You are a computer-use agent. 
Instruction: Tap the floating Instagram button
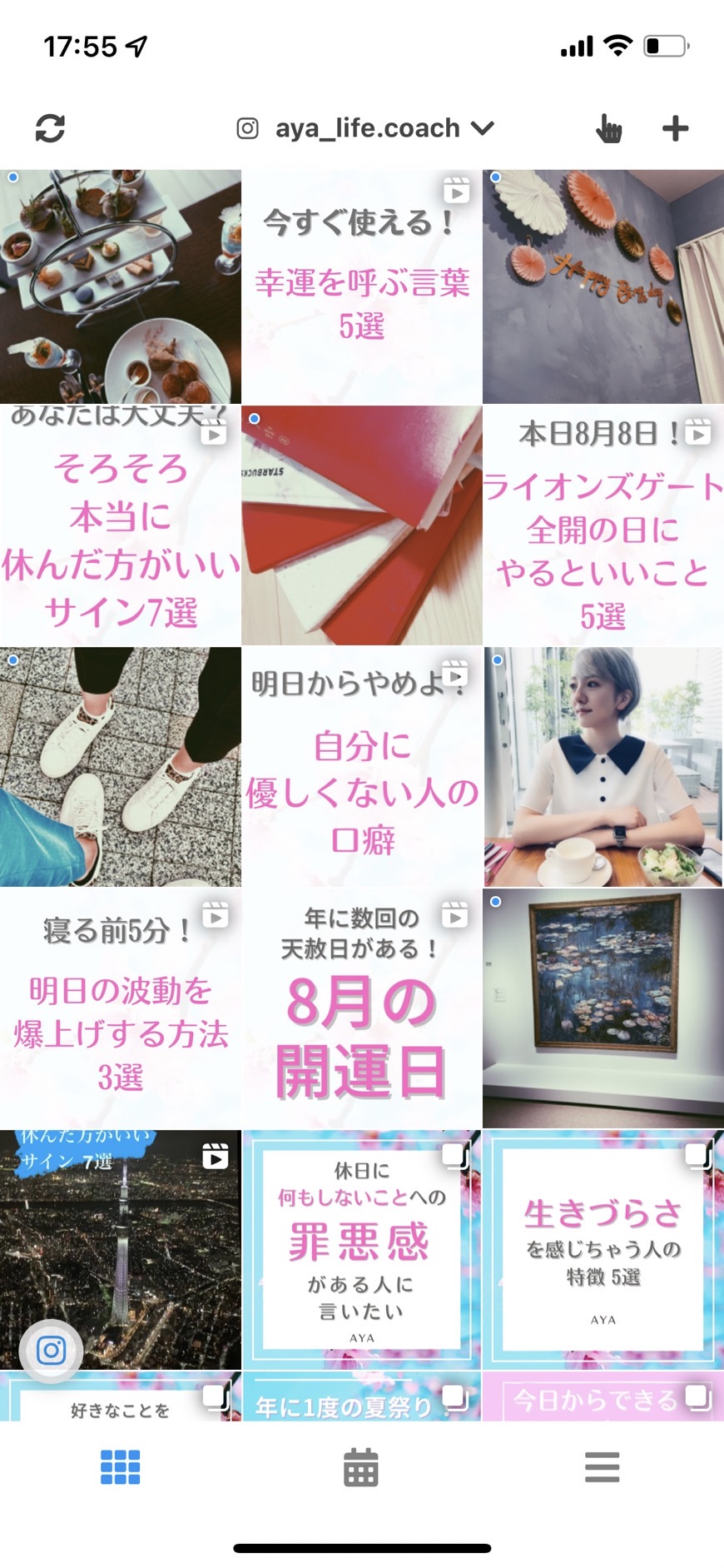pyautogui.click(x=52, y=1351)
